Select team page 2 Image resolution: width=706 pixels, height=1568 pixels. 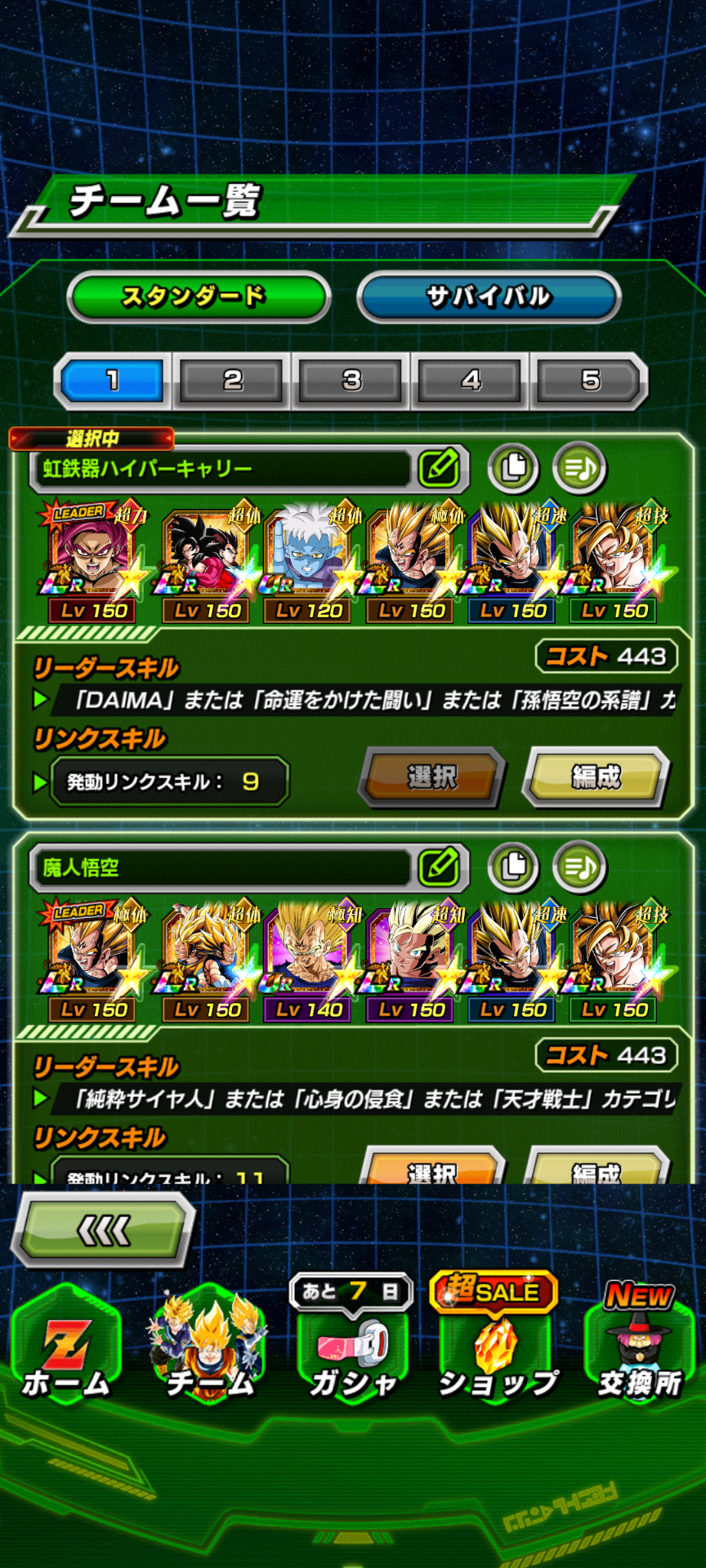click(x=233, y=381)
